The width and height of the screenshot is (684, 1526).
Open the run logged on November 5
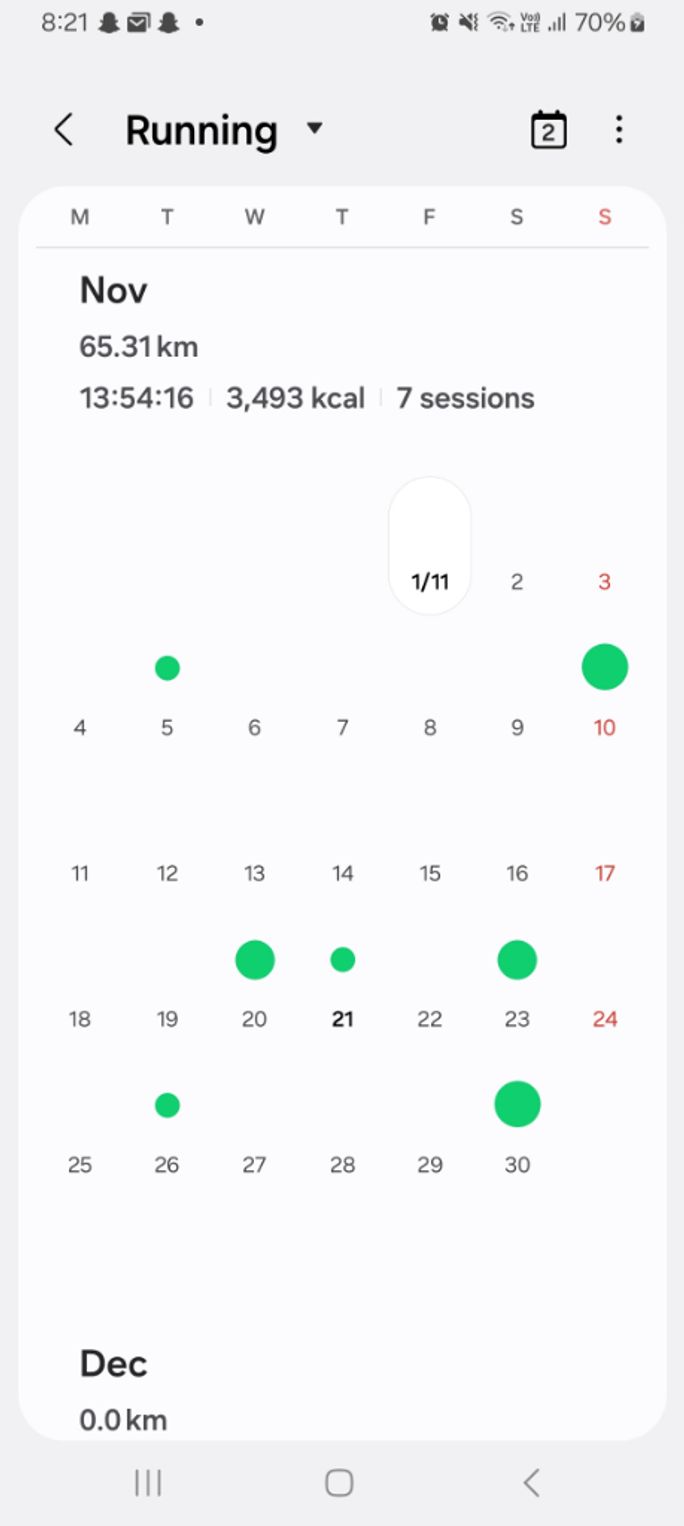click(x=167, y=668)
